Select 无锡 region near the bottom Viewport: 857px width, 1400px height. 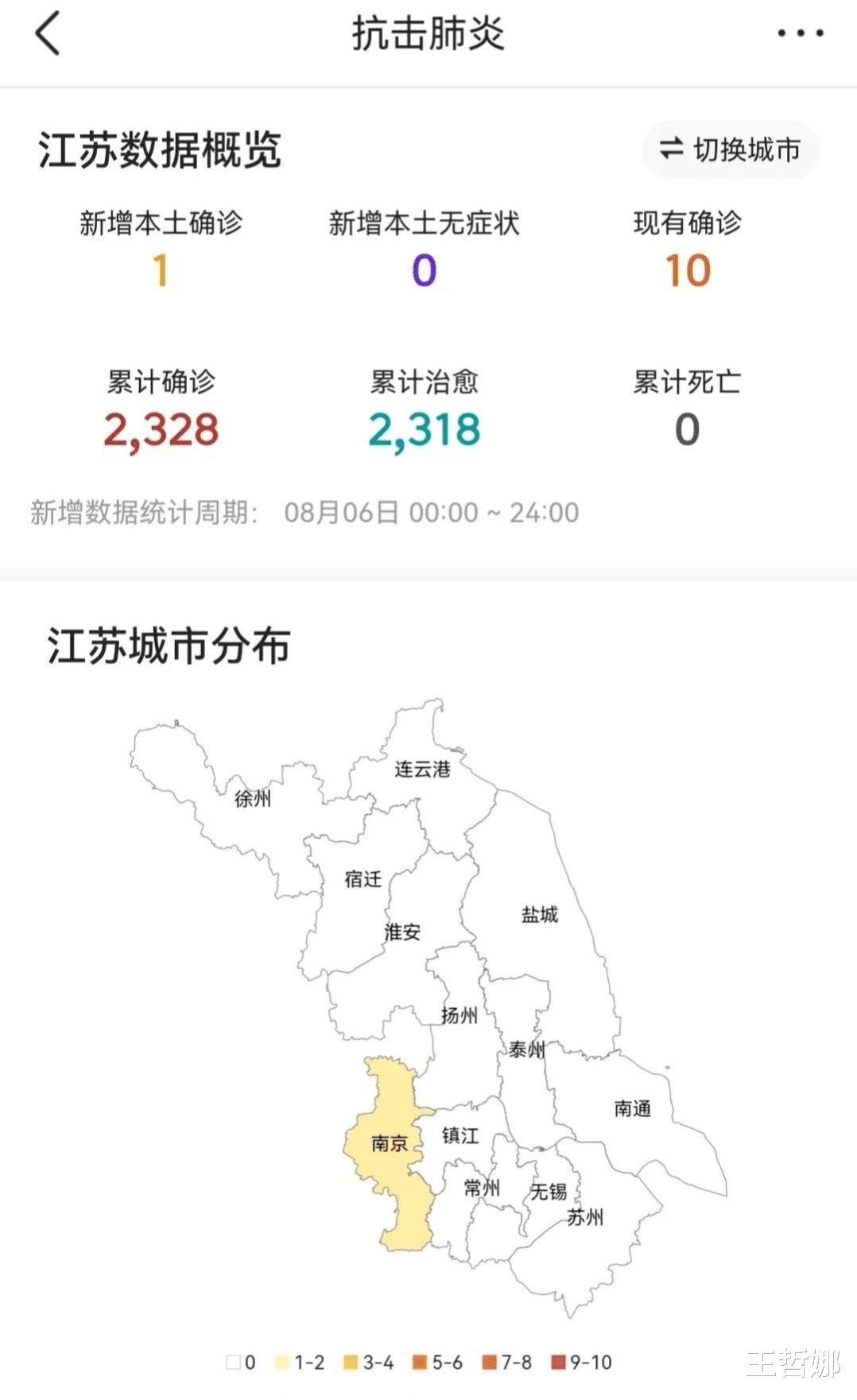551,1189
